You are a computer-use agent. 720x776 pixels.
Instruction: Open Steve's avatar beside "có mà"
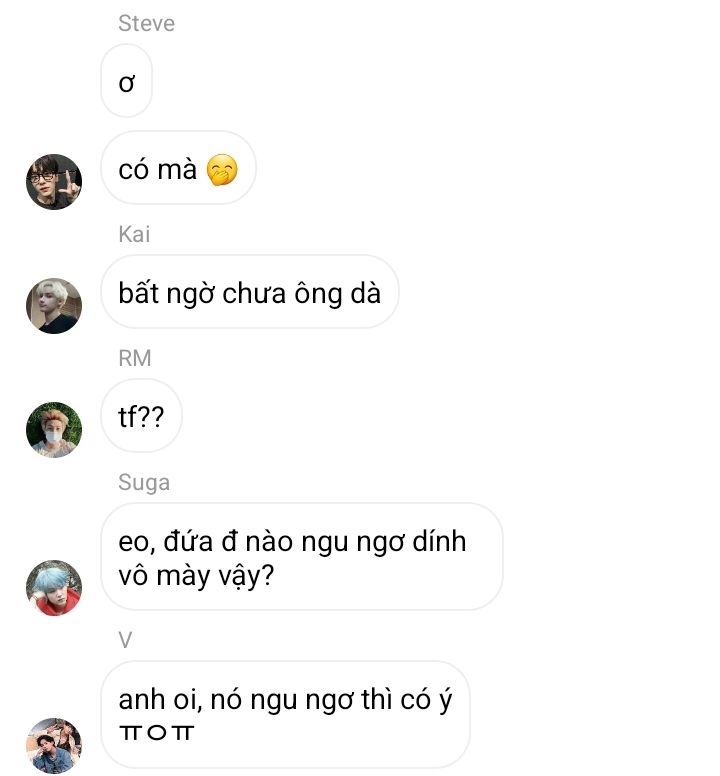pos(53,181)
